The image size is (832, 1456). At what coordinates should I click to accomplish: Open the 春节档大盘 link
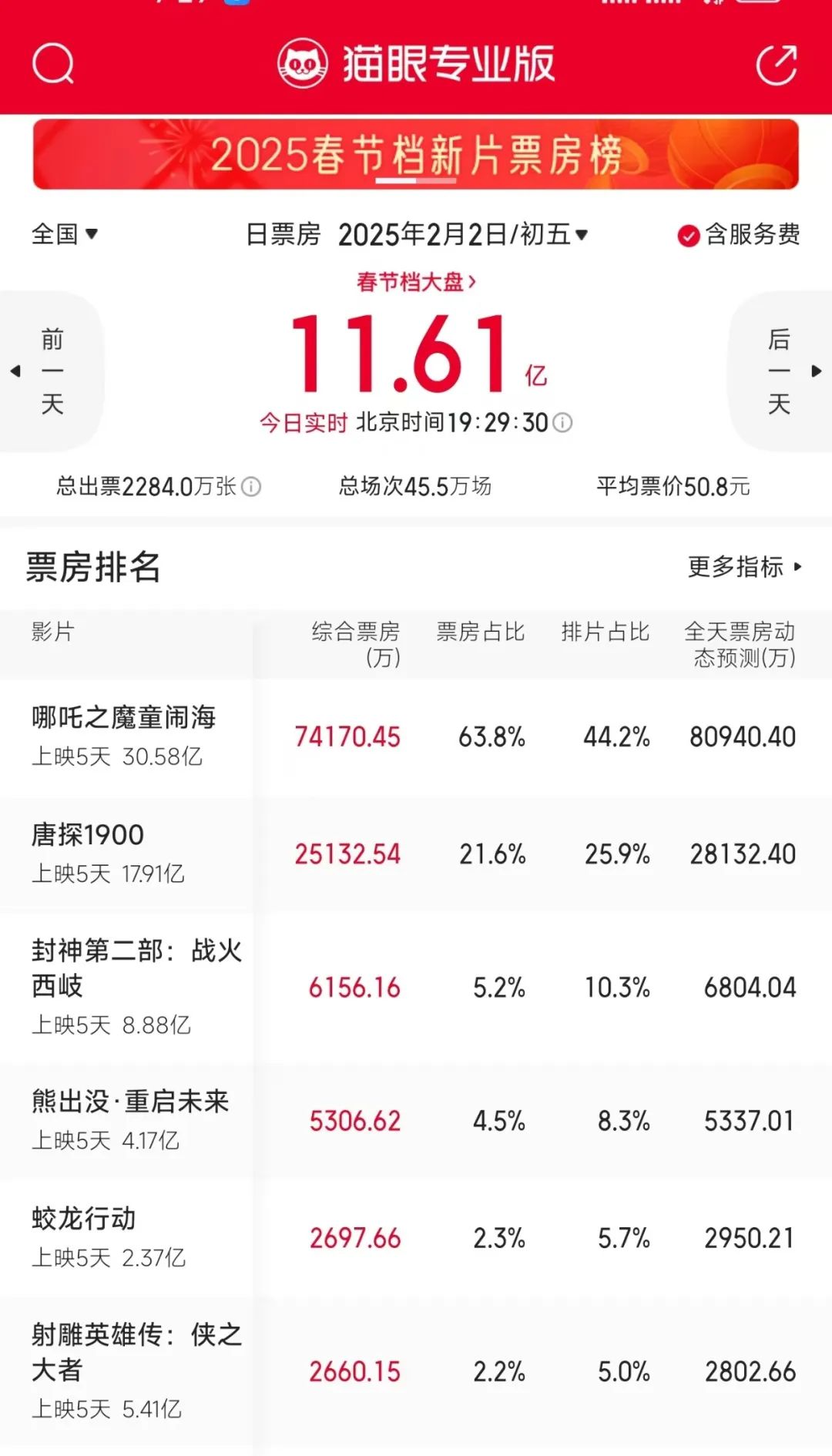click(416, 282)
